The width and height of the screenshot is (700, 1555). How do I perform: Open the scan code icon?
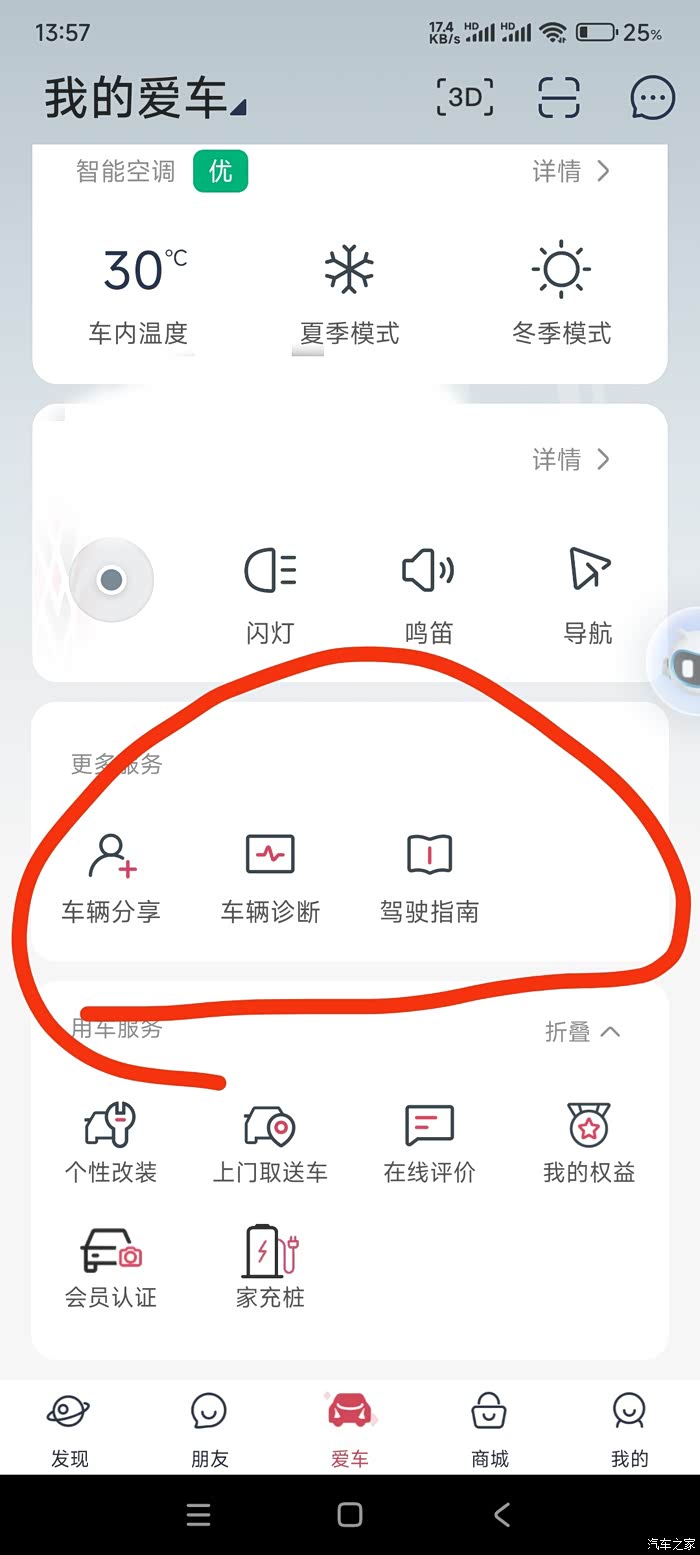tap(559, 97)
